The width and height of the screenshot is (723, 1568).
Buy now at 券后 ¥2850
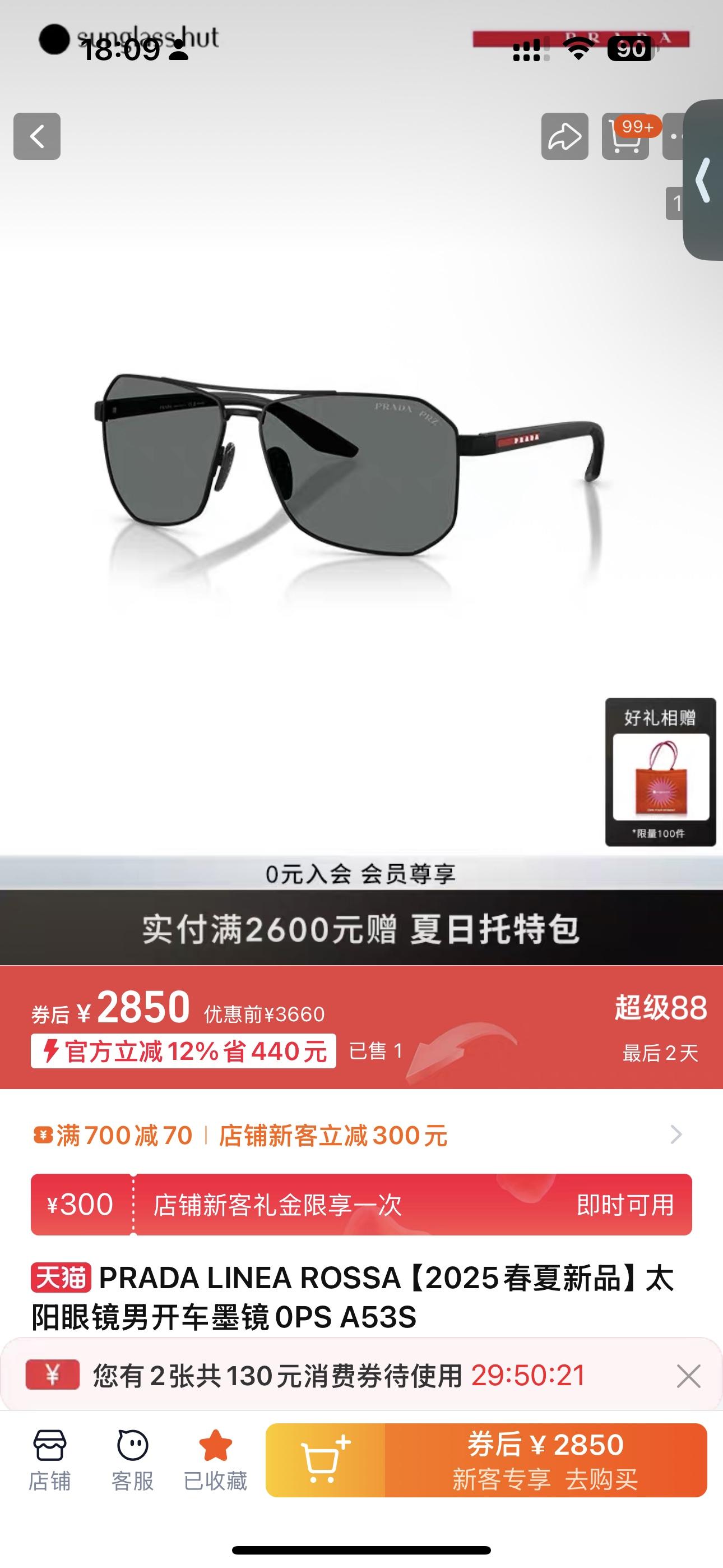pos(545,1460)
